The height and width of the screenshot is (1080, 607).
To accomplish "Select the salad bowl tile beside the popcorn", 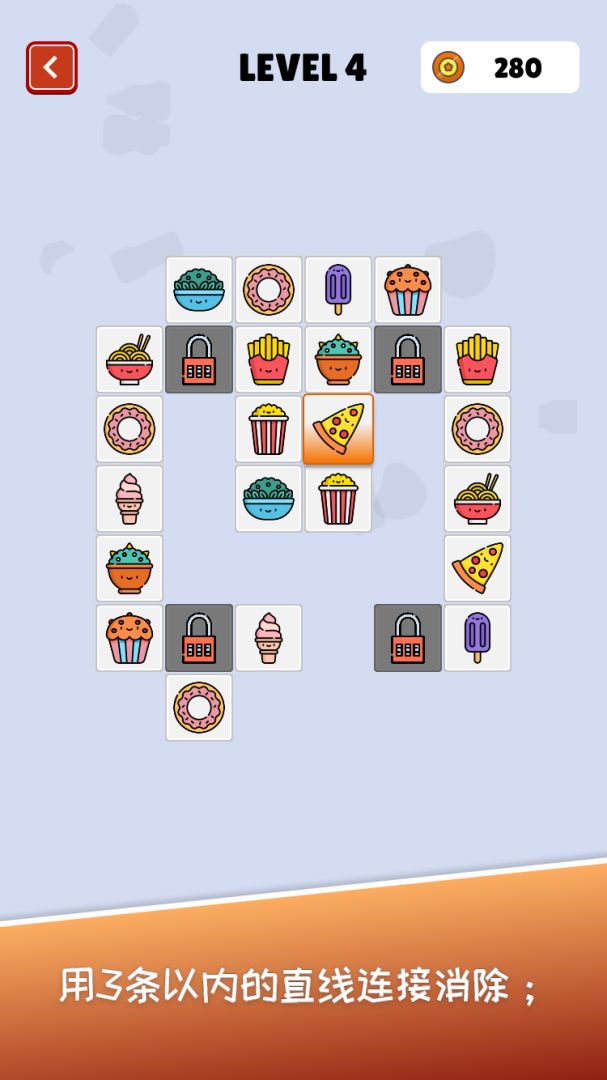I will point(268,498).
